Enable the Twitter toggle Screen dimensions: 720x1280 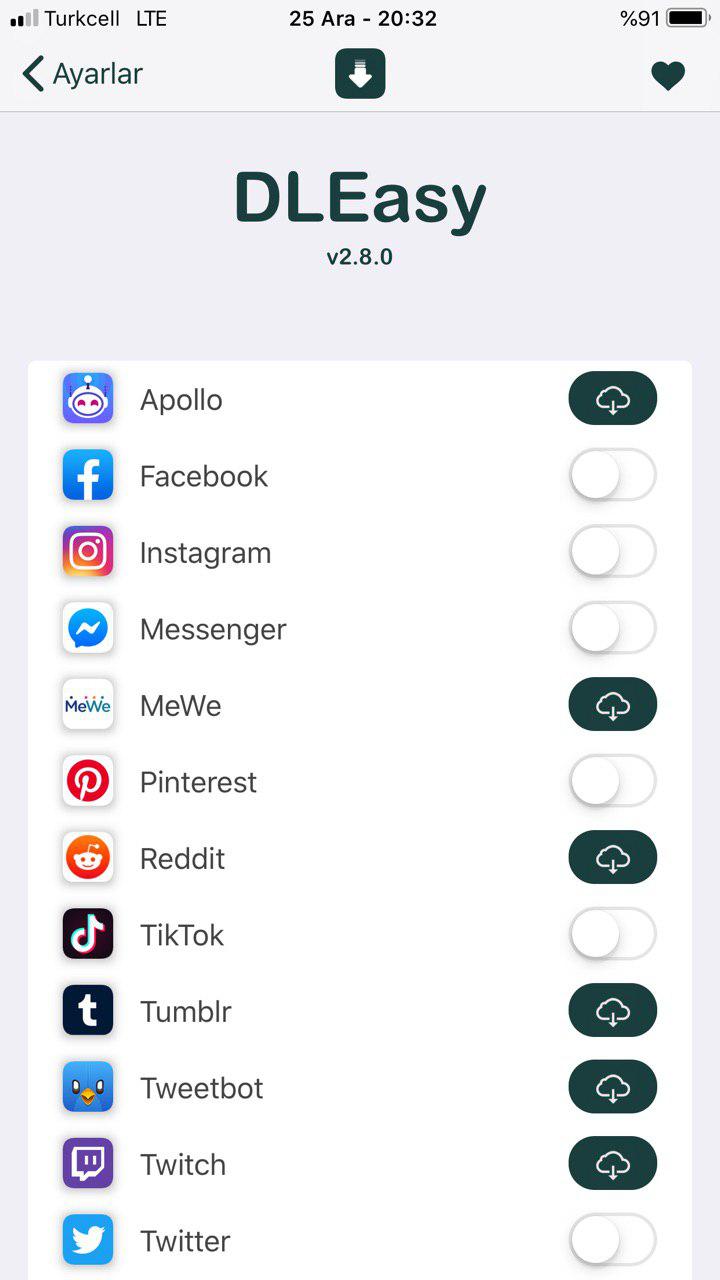(x=613, y=1240)
